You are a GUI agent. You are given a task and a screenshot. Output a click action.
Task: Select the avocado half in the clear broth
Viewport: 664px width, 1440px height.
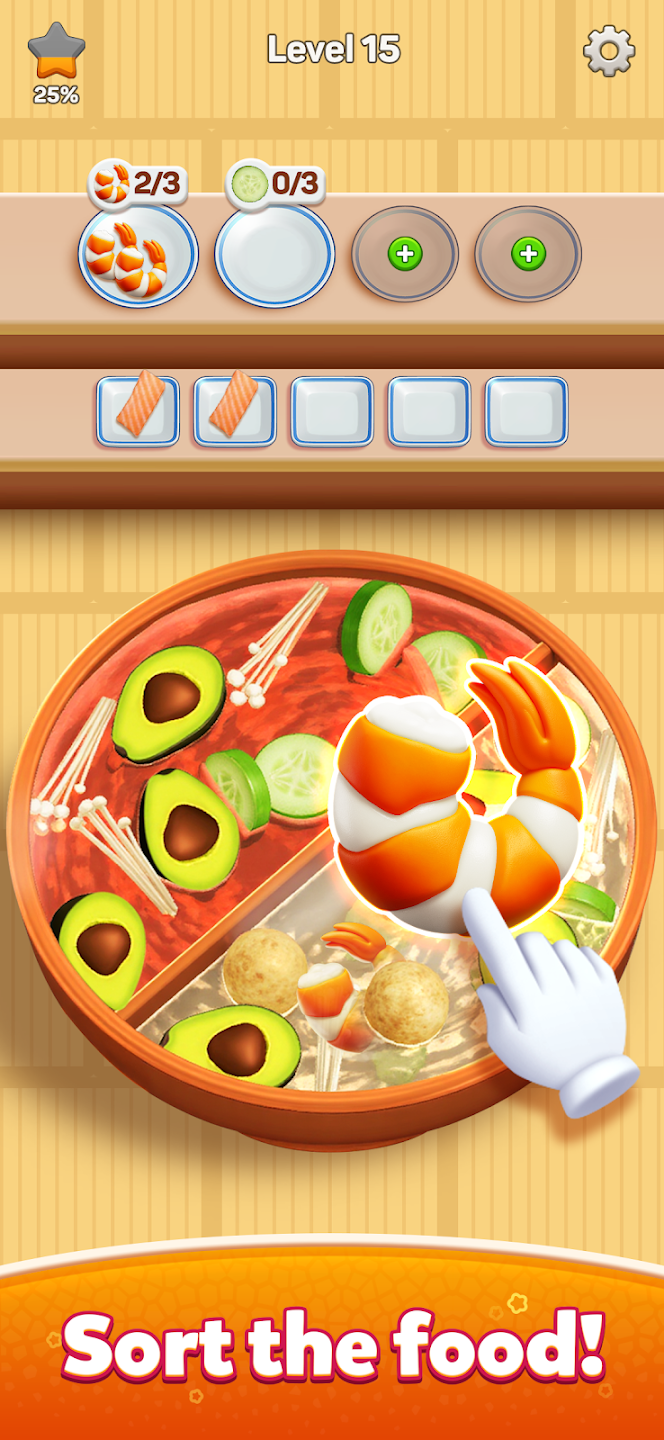coord(232,1044)
